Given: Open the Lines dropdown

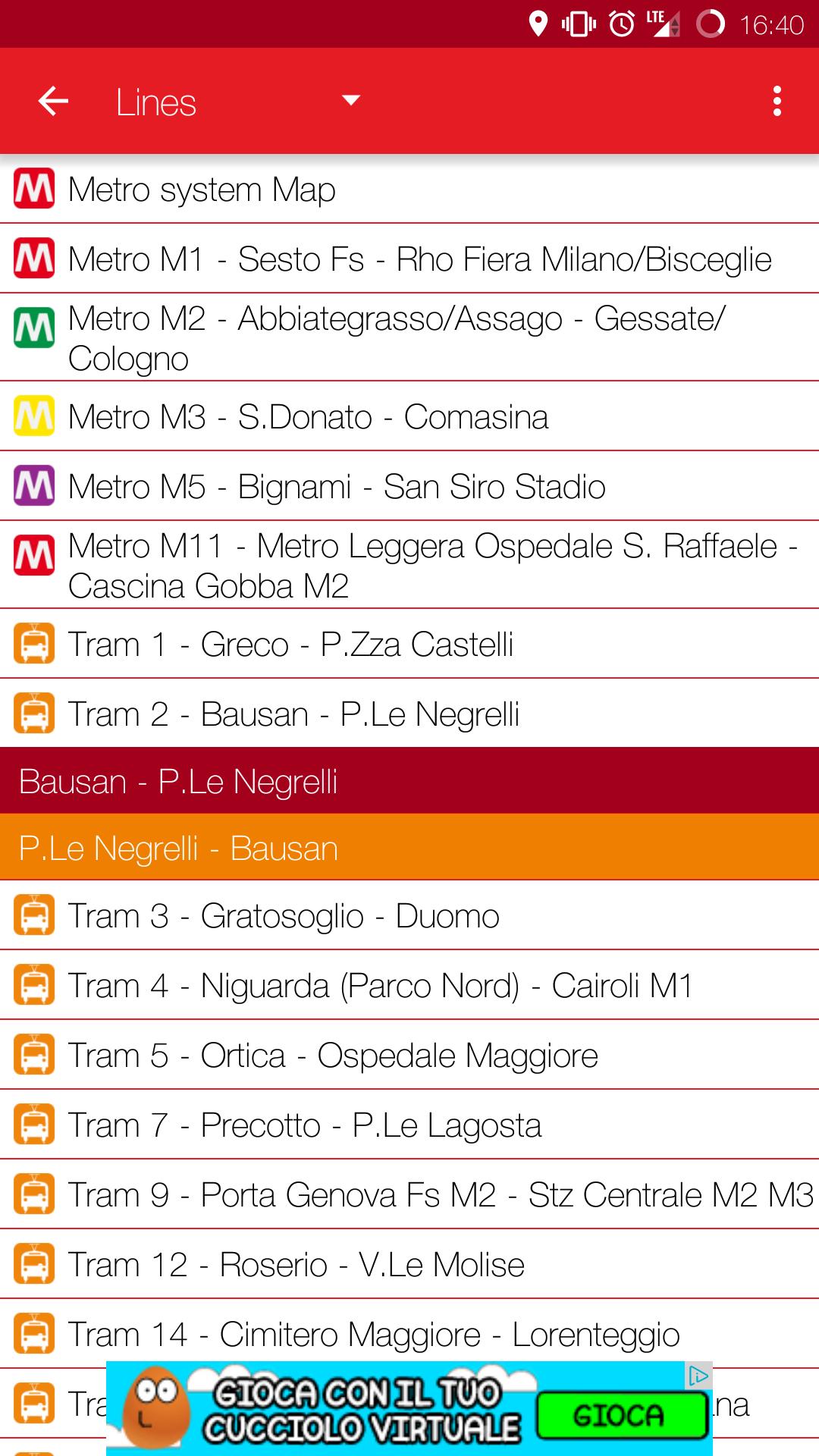Looking at the screenshot, I should (x=237, y=102).
